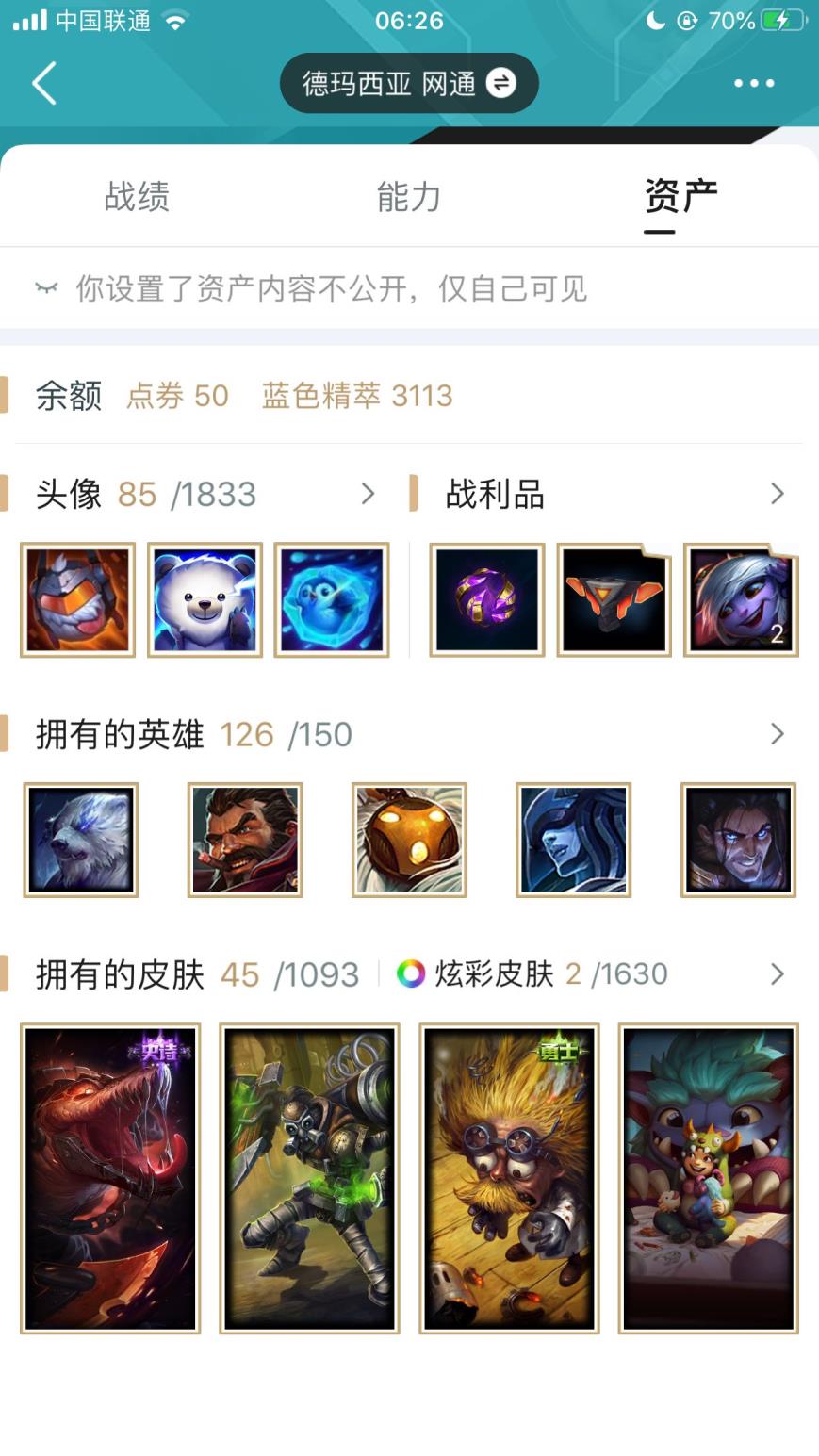Open 炫彩皮肤 chroma skins section
Image resolution: width=819 pixels, height=1456 pixels.
click(x=532, y=974)
